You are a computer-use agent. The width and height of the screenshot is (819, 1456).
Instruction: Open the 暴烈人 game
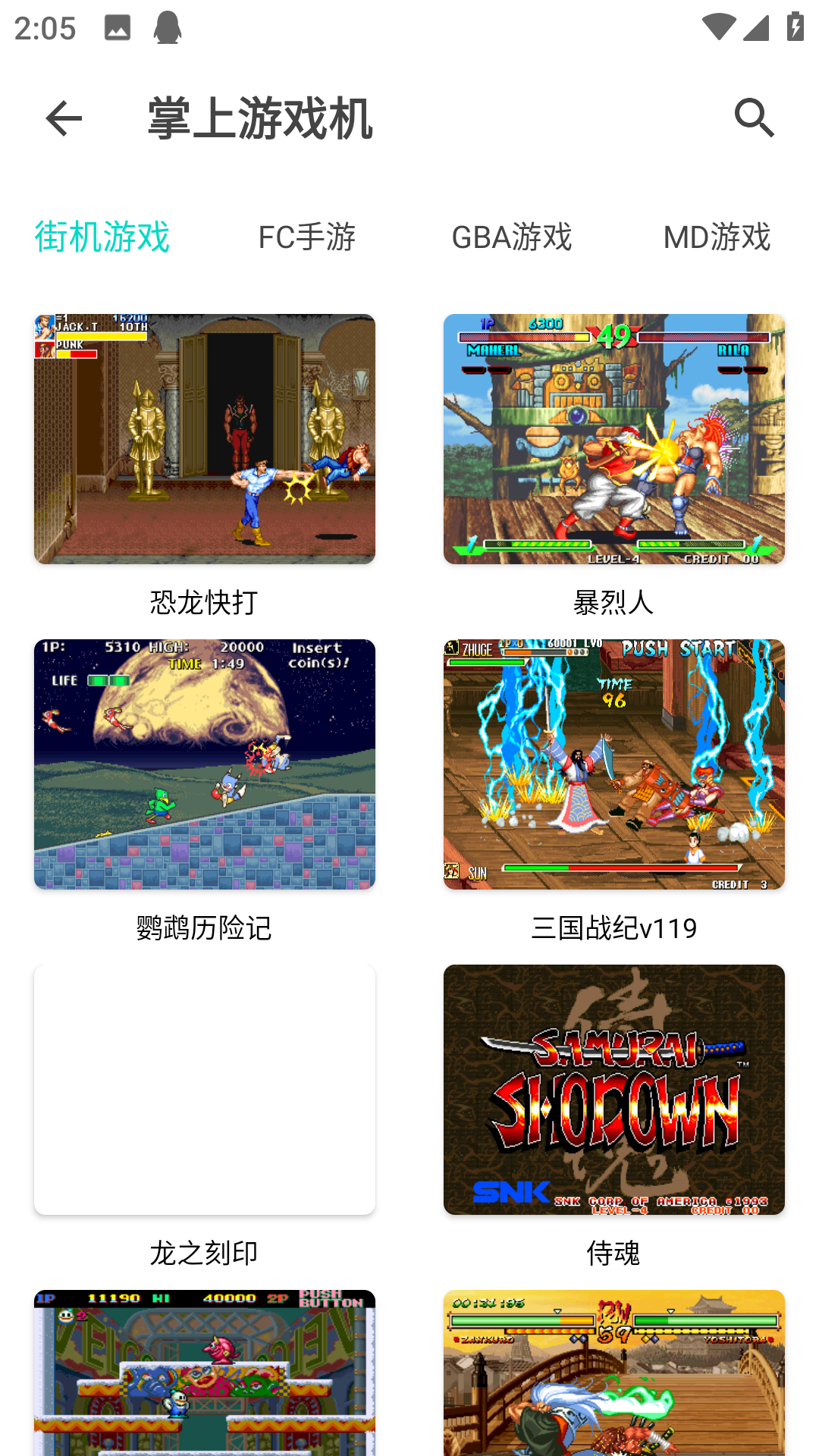[x=614, y=439]
